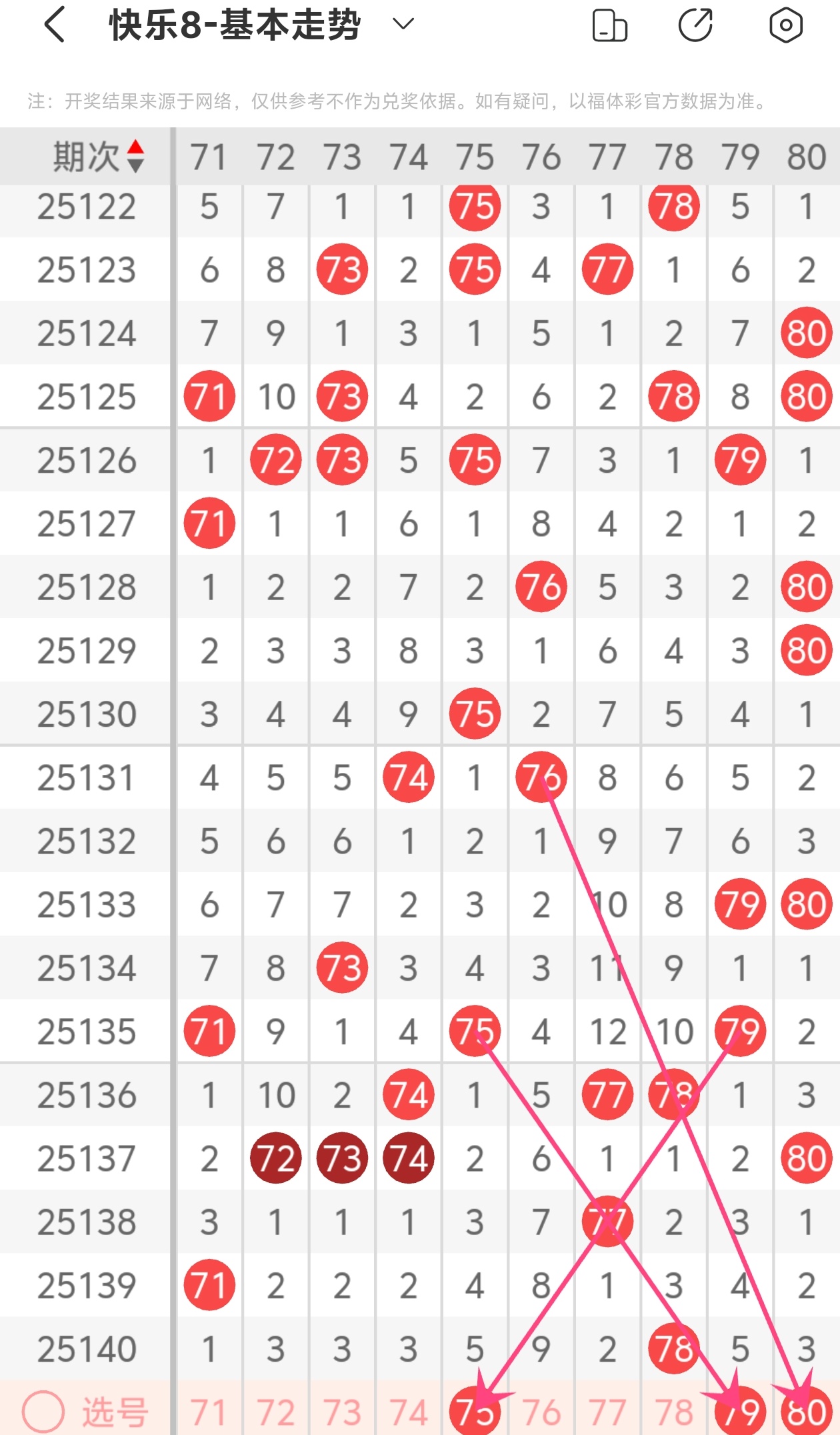Viewport: 840px width, 1435px height.
Task: Tap the screen orientation icon in the top bar
Action: click(609, 26)
